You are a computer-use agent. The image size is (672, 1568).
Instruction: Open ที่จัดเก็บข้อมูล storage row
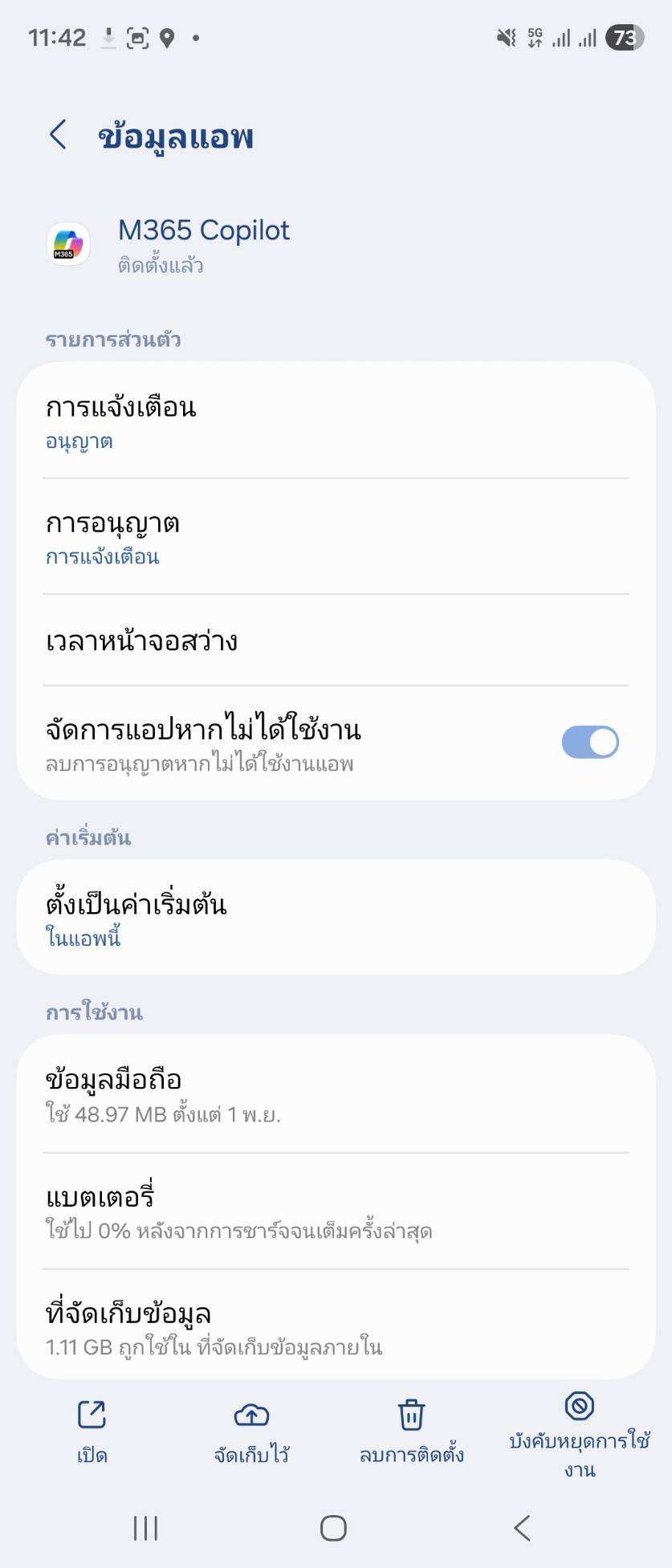coord(336,1326)
